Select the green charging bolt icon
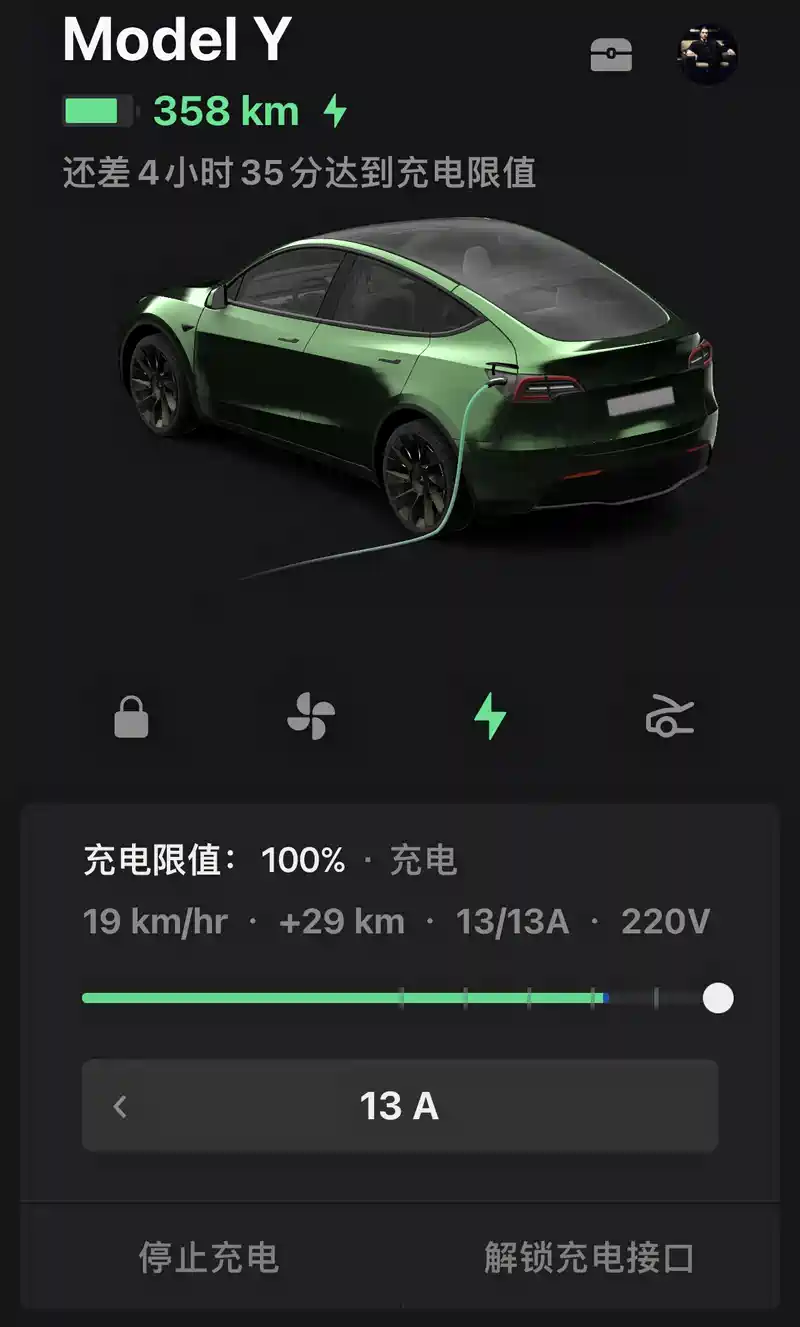 coord(489,717)
